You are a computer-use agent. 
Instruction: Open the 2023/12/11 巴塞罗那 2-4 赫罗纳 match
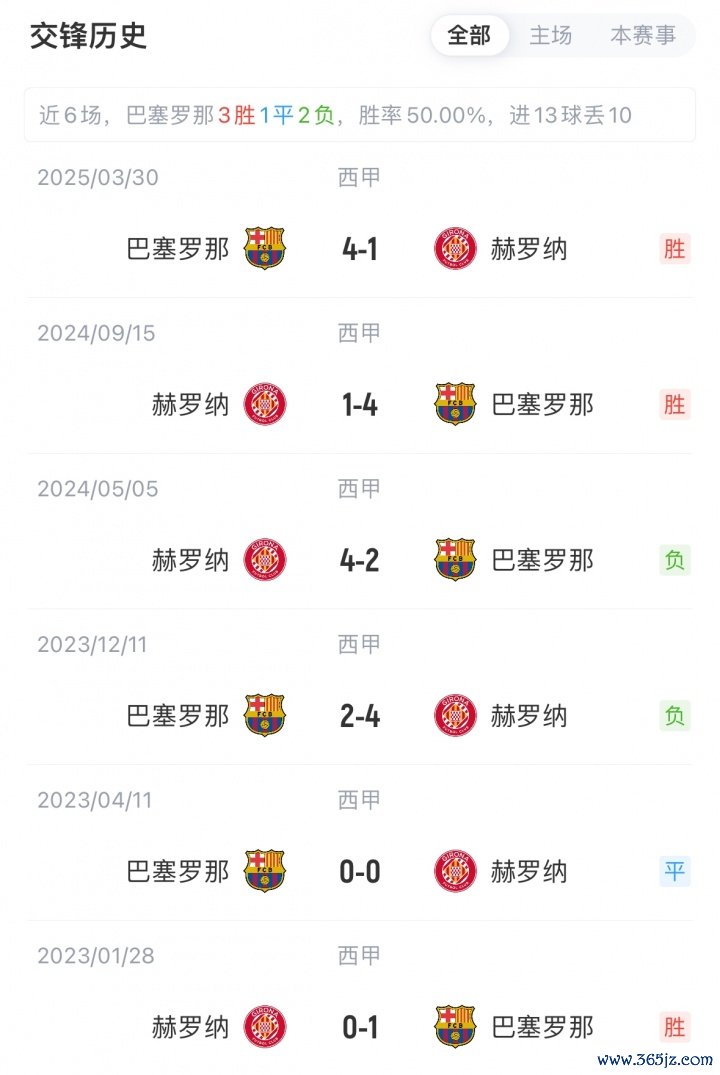(x=360, y=716)
